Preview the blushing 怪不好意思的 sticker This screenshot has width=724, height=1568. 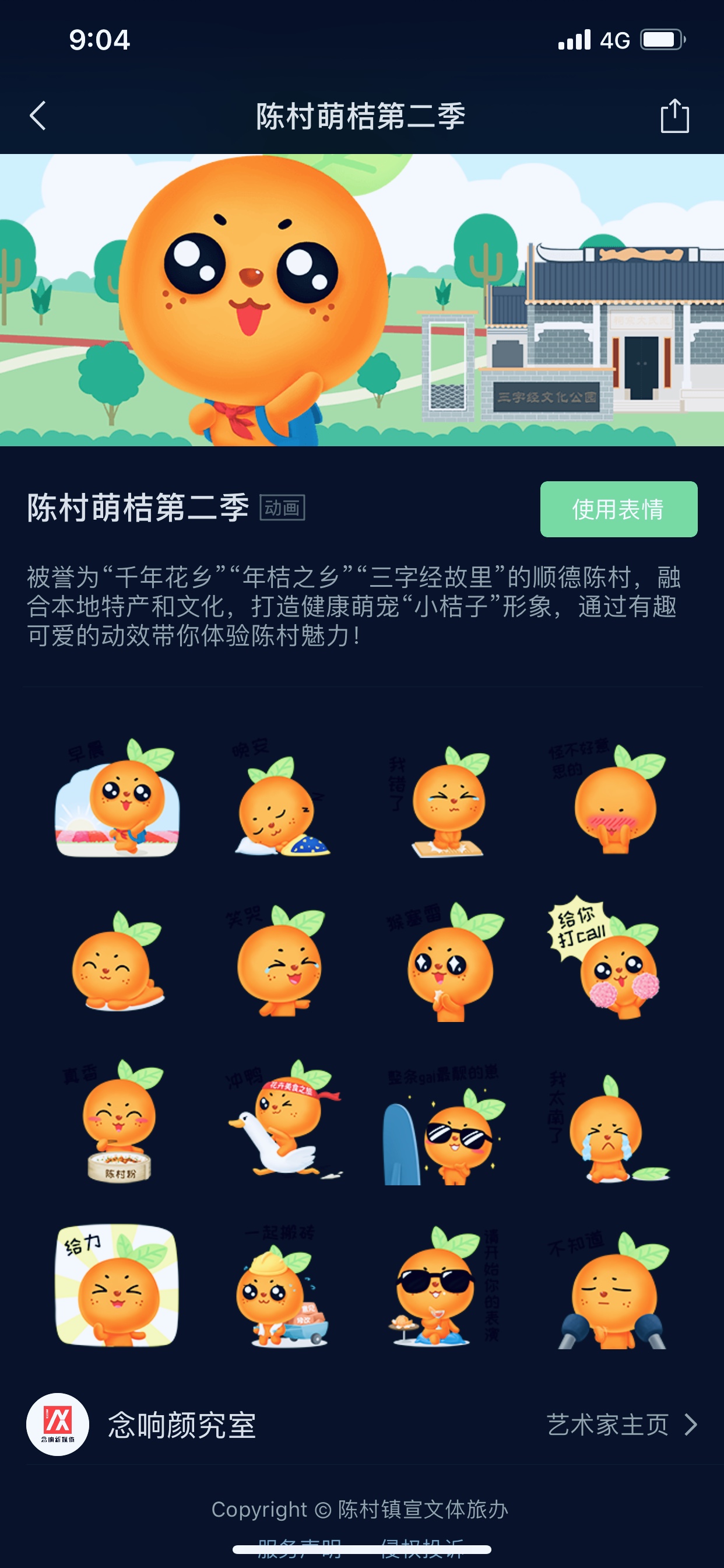(x=609, y=798)
